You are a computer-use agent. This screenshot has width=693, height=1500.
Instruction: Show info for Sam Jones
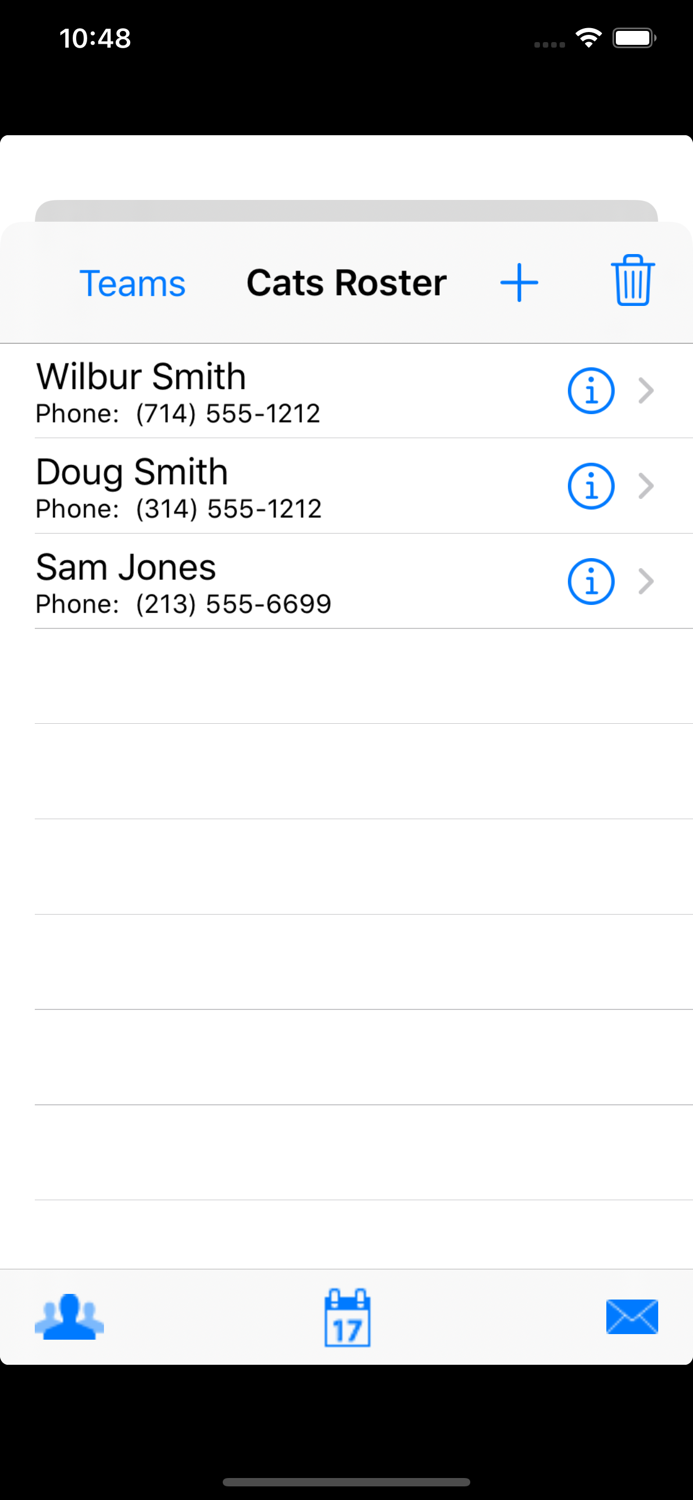(x=591, y=581)
